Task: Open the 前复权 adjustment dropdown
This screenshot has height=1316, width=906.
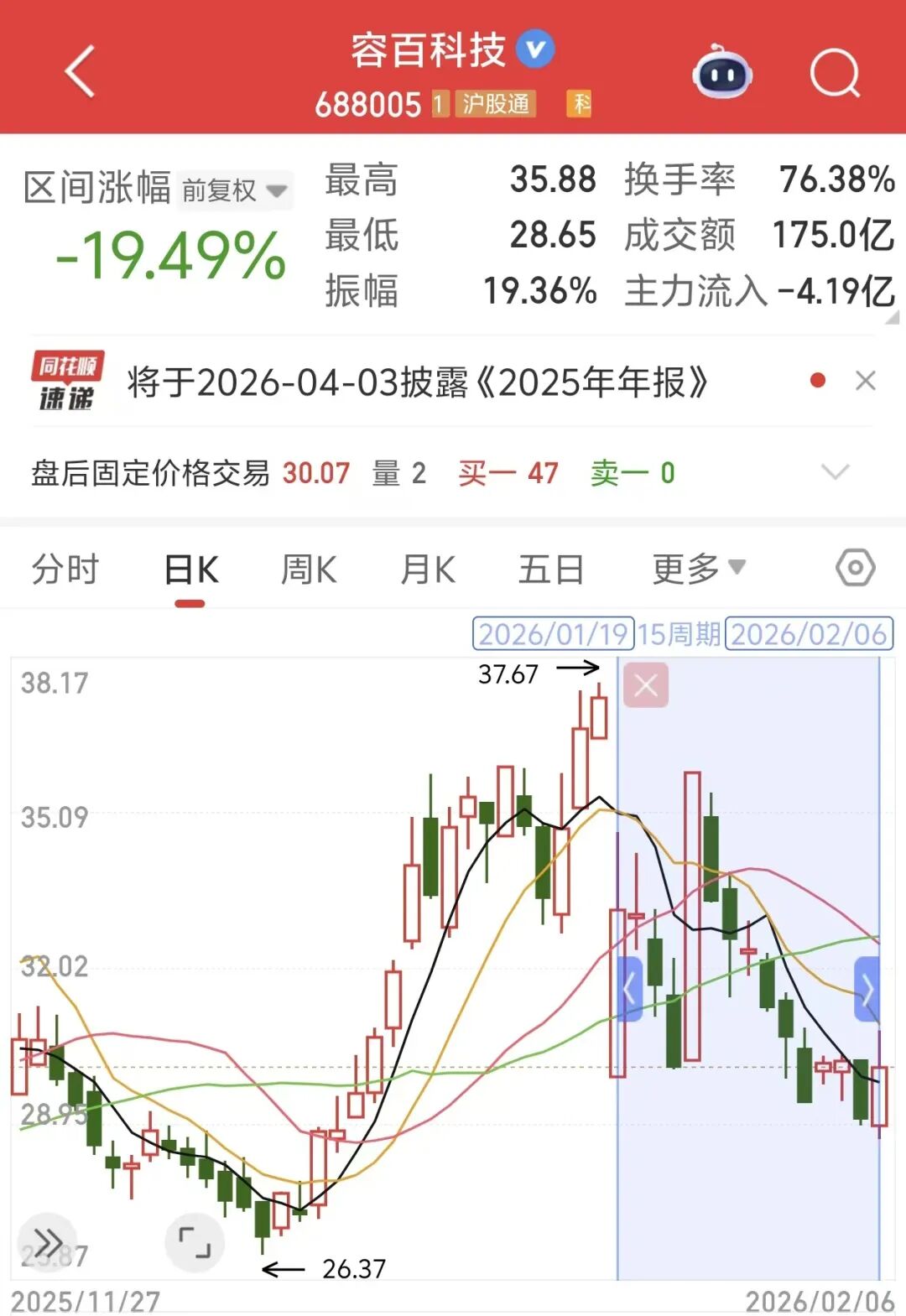Action: [234, 190]
